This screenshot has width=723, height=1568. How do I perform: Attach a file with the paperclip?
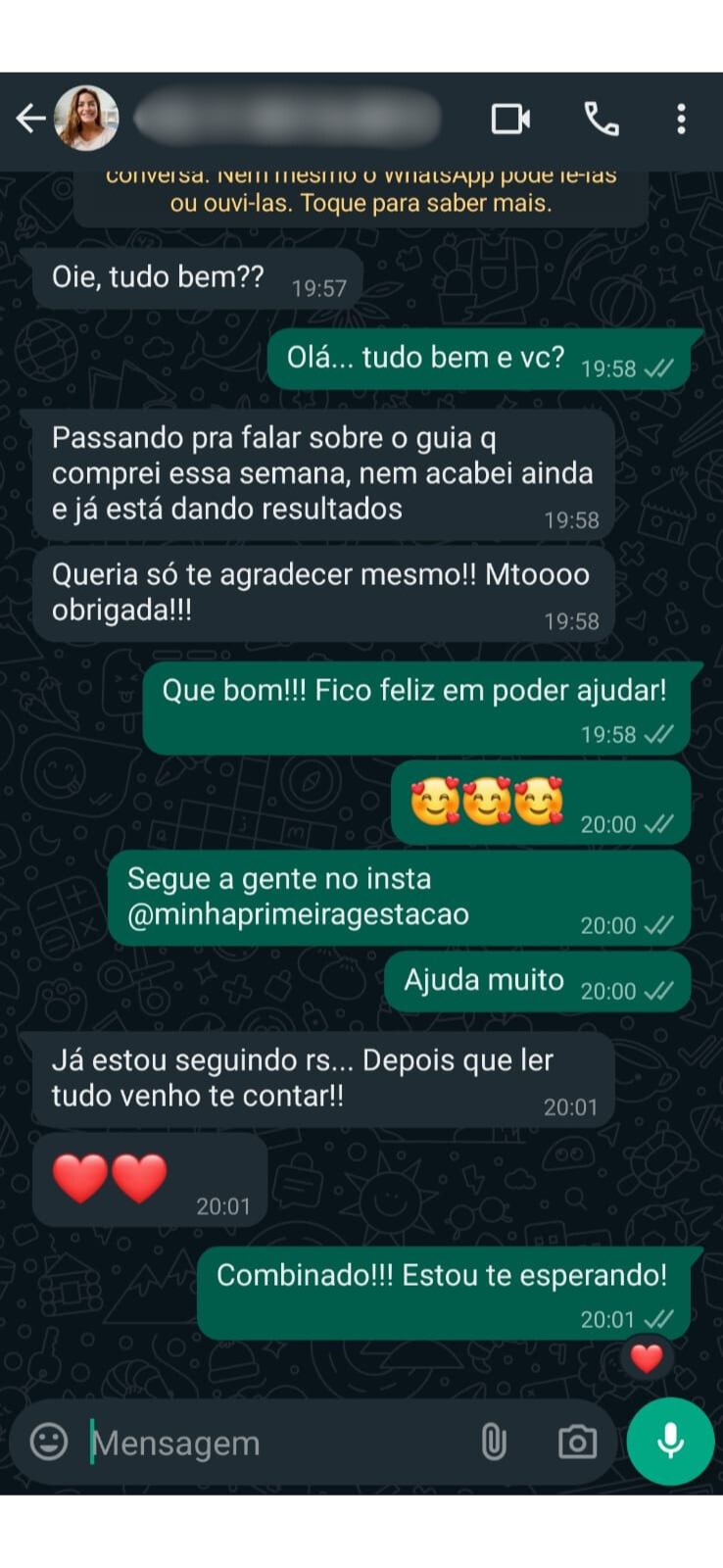(494, 1442)
